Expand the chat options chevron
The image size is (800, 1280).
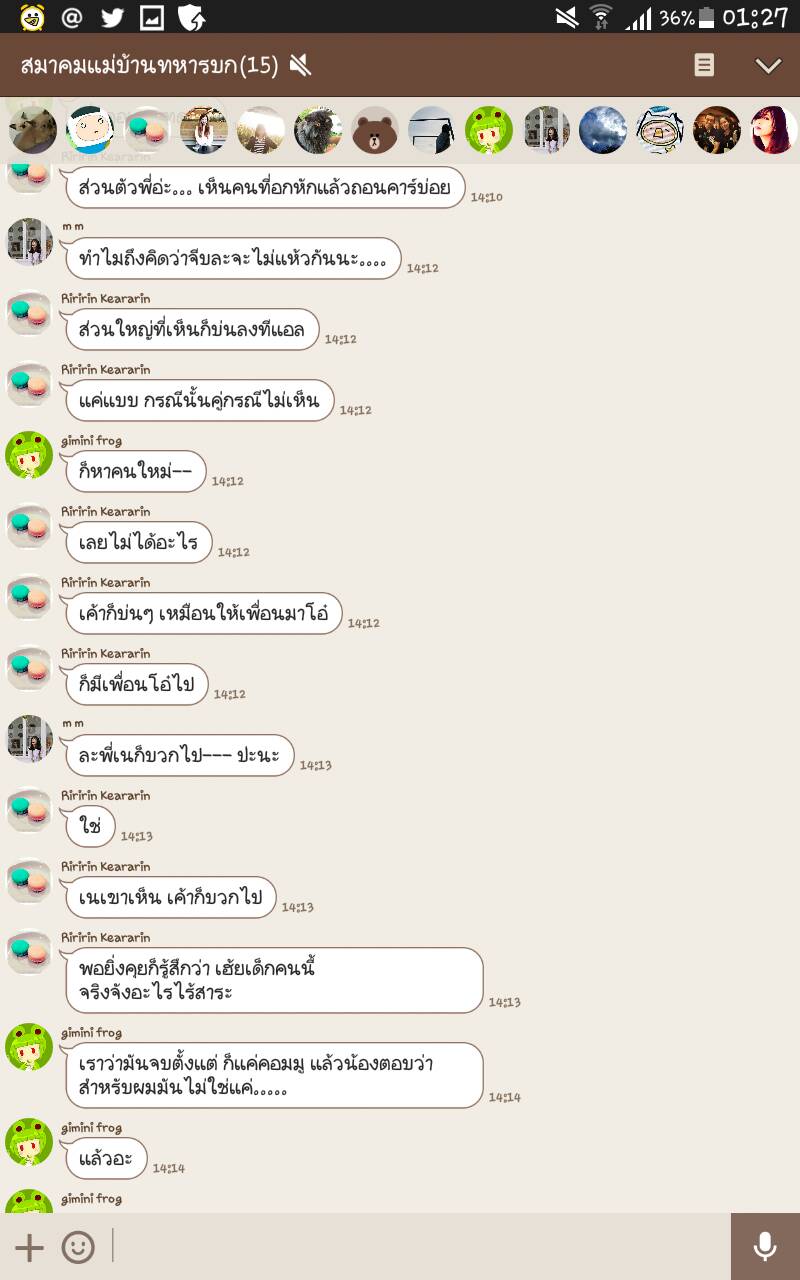tap(767, 66)
